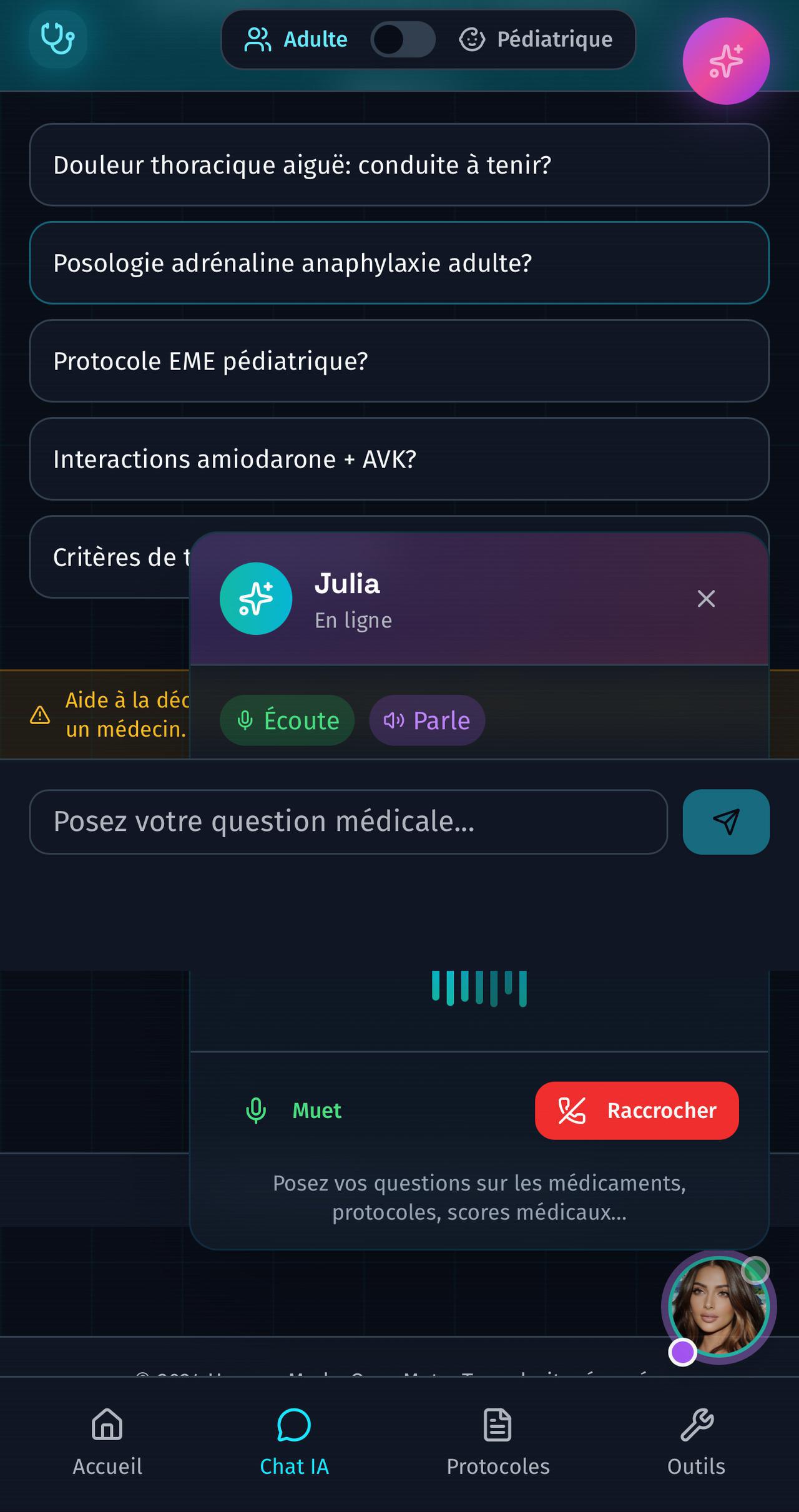Hang up the call with Raccrocher
This screenshot has height=1512, width=799.
[x=636, y=1111]
